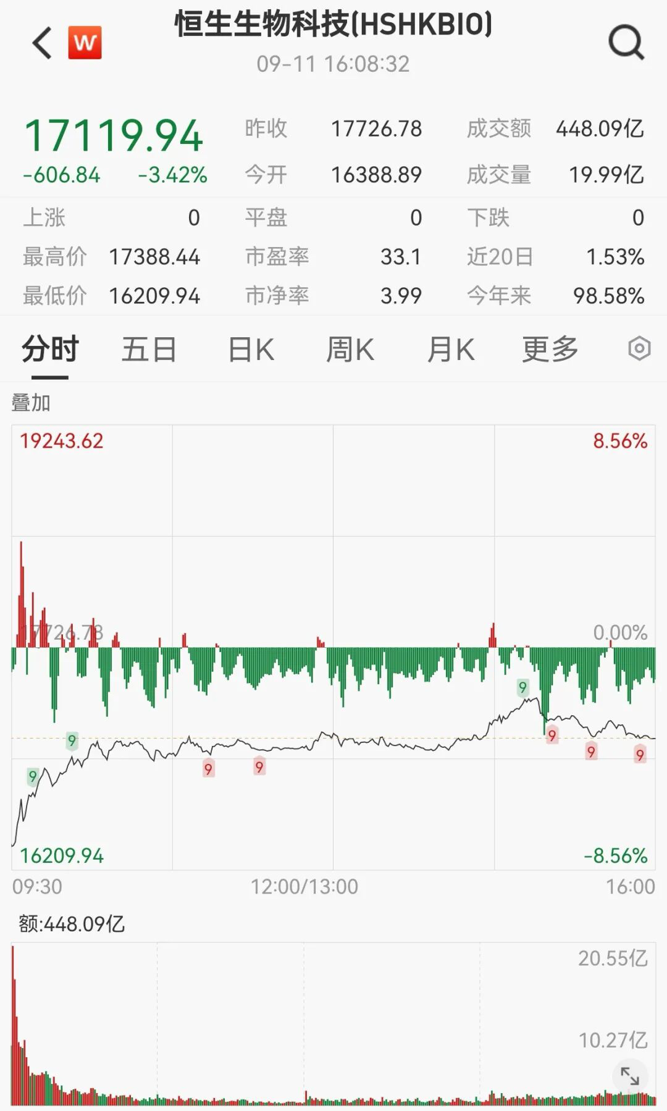Screen dimensions: 667x1111
Task: Switch to the 五日 tab
Action: (x=149, y=349)
